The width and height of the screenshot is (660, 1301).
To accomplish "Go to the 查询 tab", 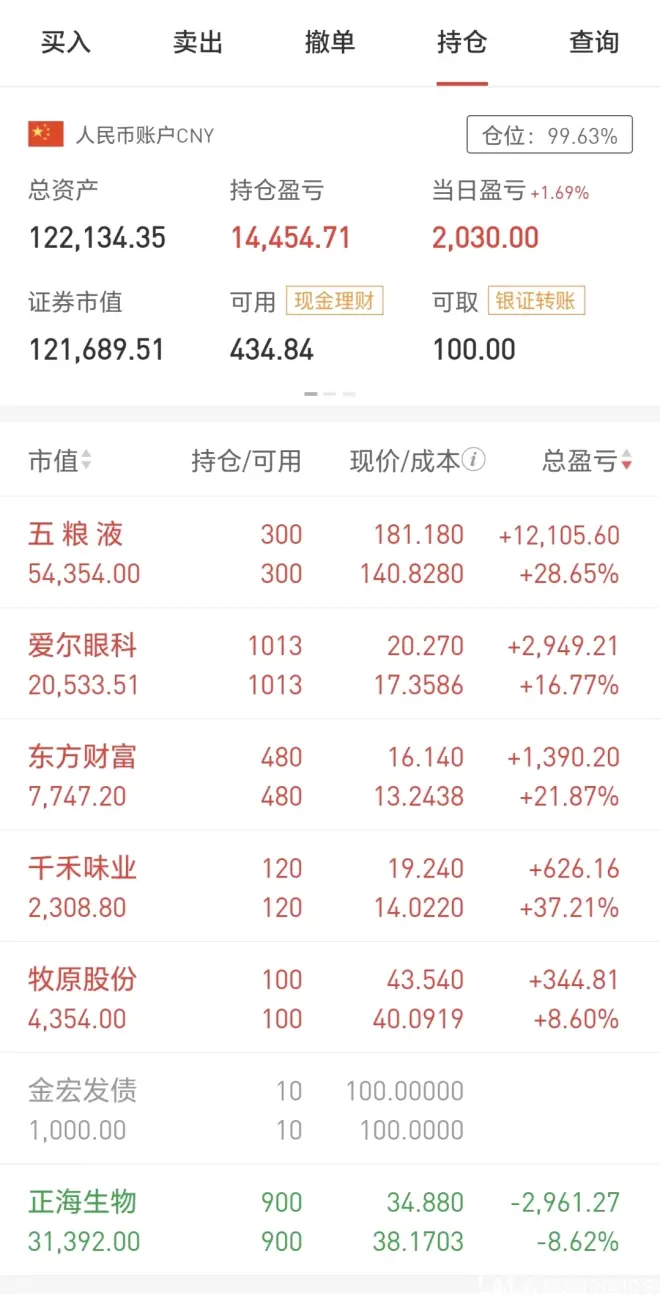I will [594, 43].
